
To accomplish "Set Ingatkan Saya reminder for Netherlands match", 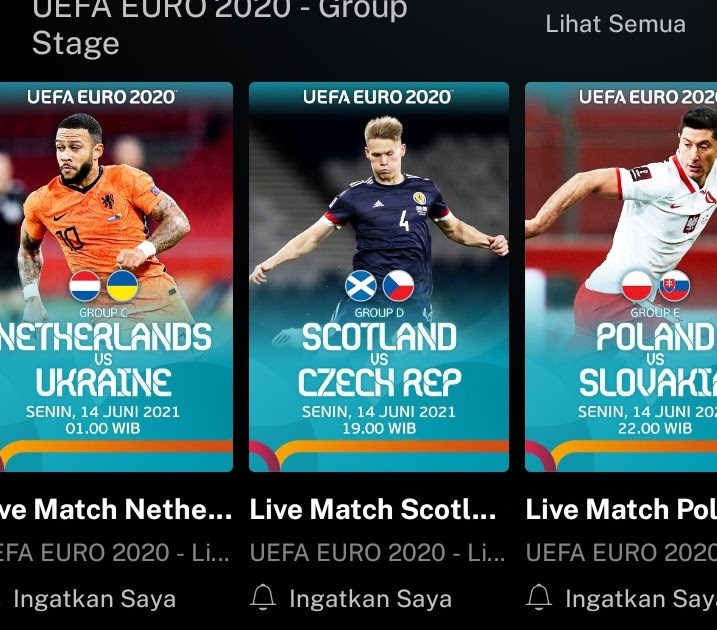I will [x=88, y=598].
